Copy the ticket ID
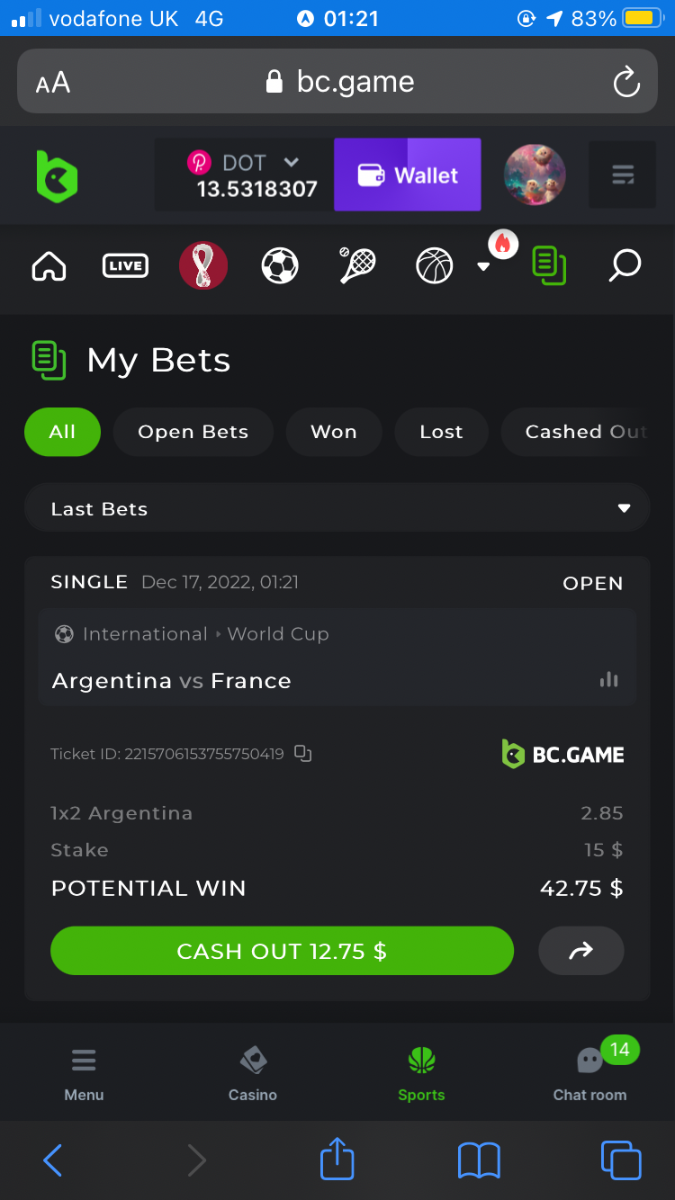This screenshot has width=675, height=1200. [x=303, y=754]
